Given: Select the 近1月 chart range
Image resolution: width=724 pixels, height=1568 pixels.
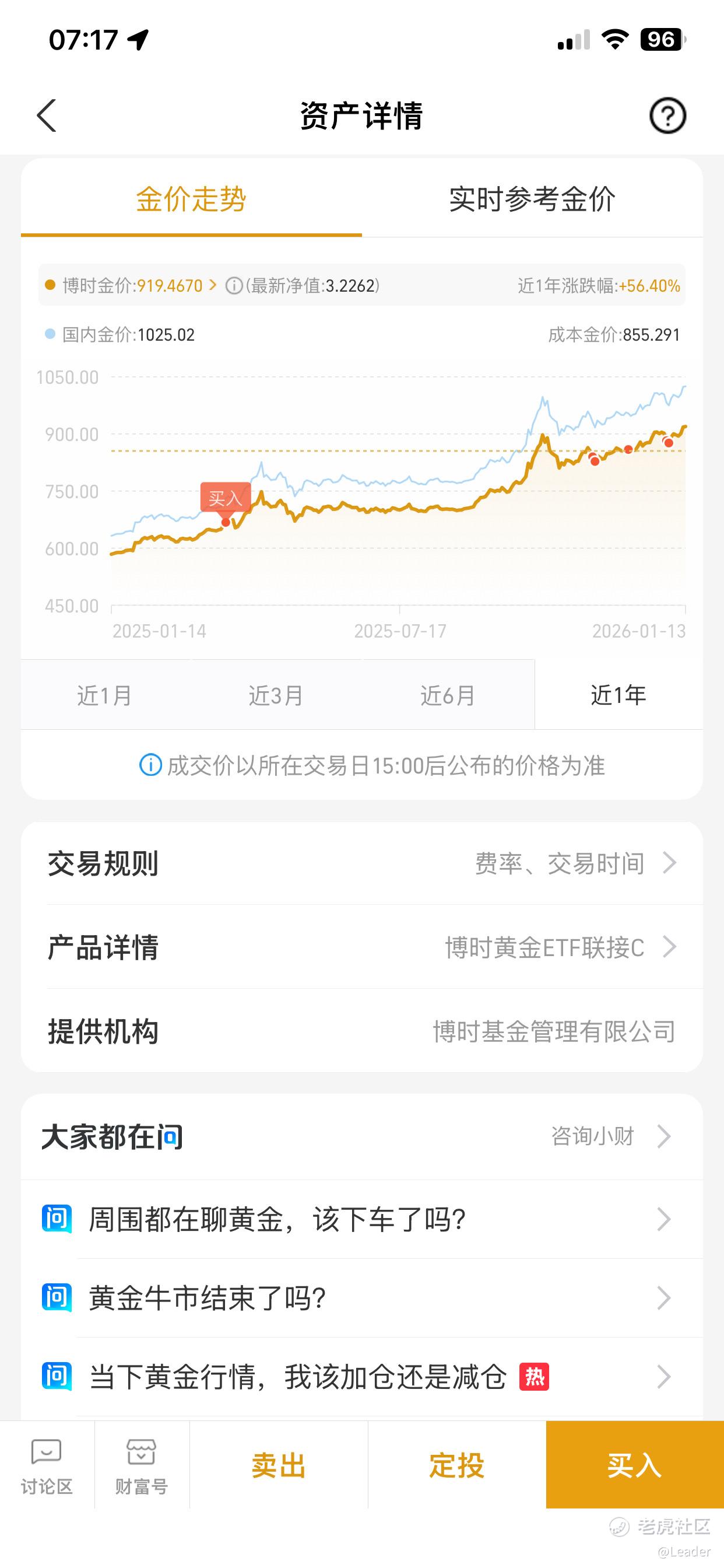Looking at the screenshot, I should point(106,695).
